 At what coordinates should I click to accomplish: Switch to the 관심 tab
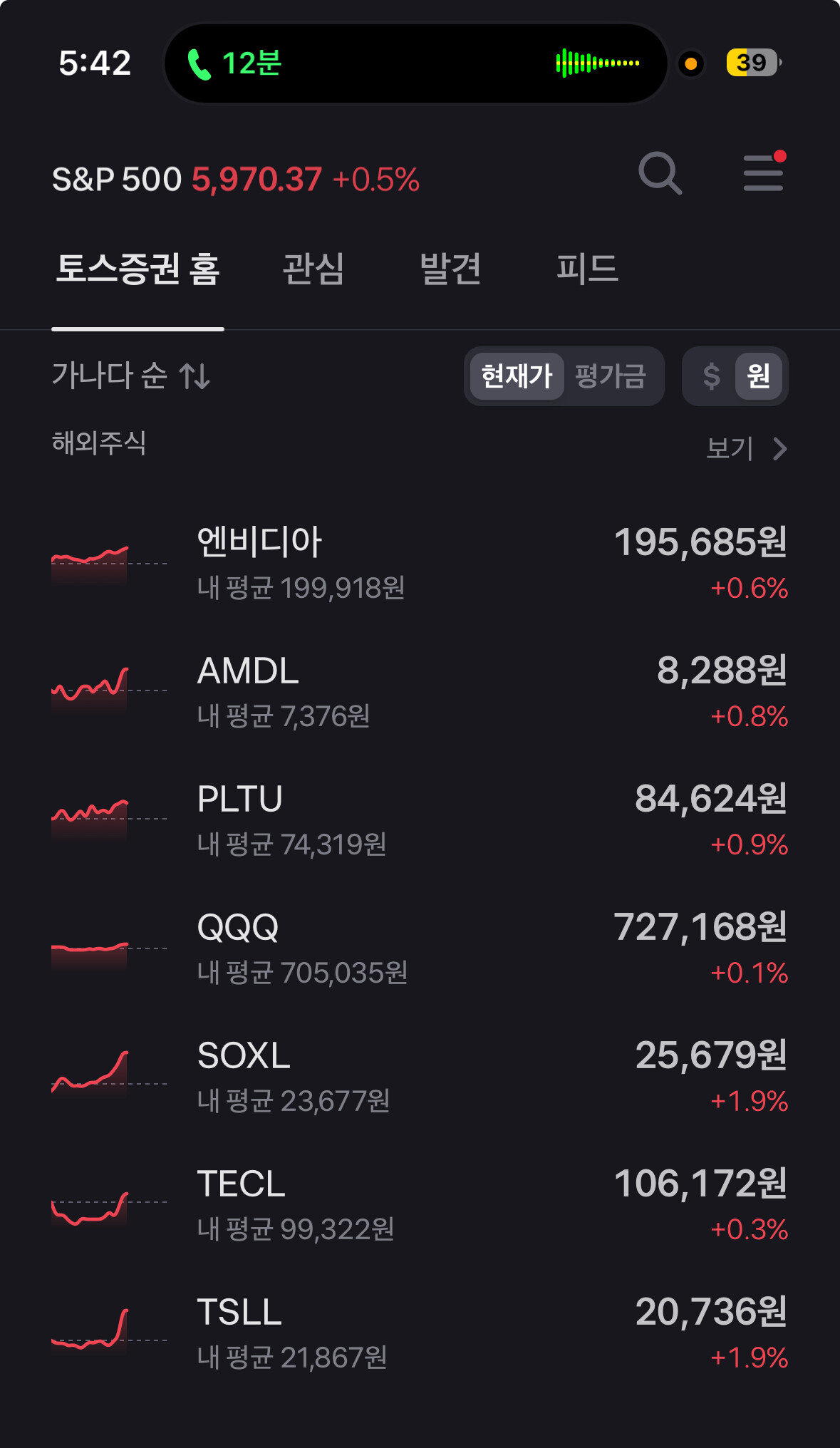tap(313, 269)
